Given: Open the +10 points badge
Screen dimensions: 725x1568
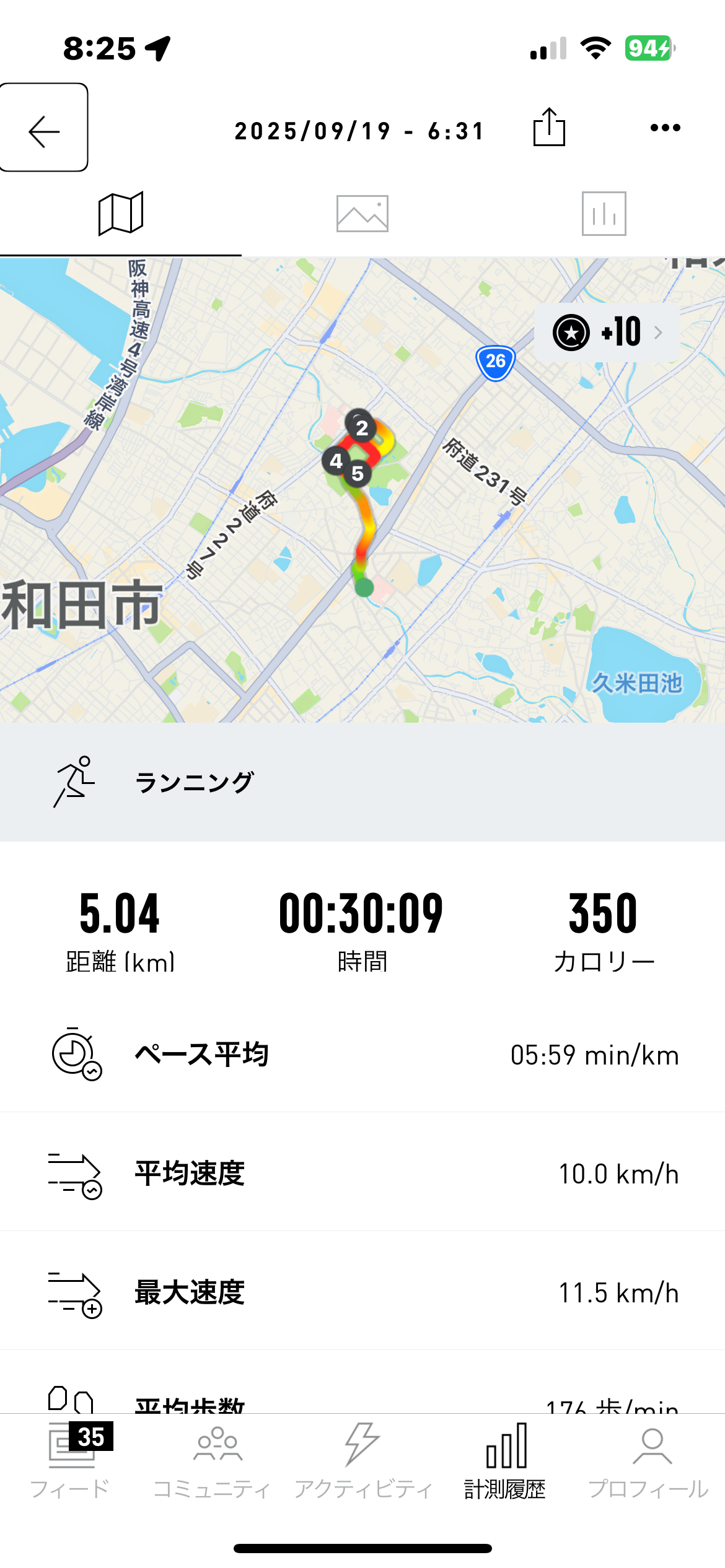Looking at the screenshot, I should pos(607,333).
